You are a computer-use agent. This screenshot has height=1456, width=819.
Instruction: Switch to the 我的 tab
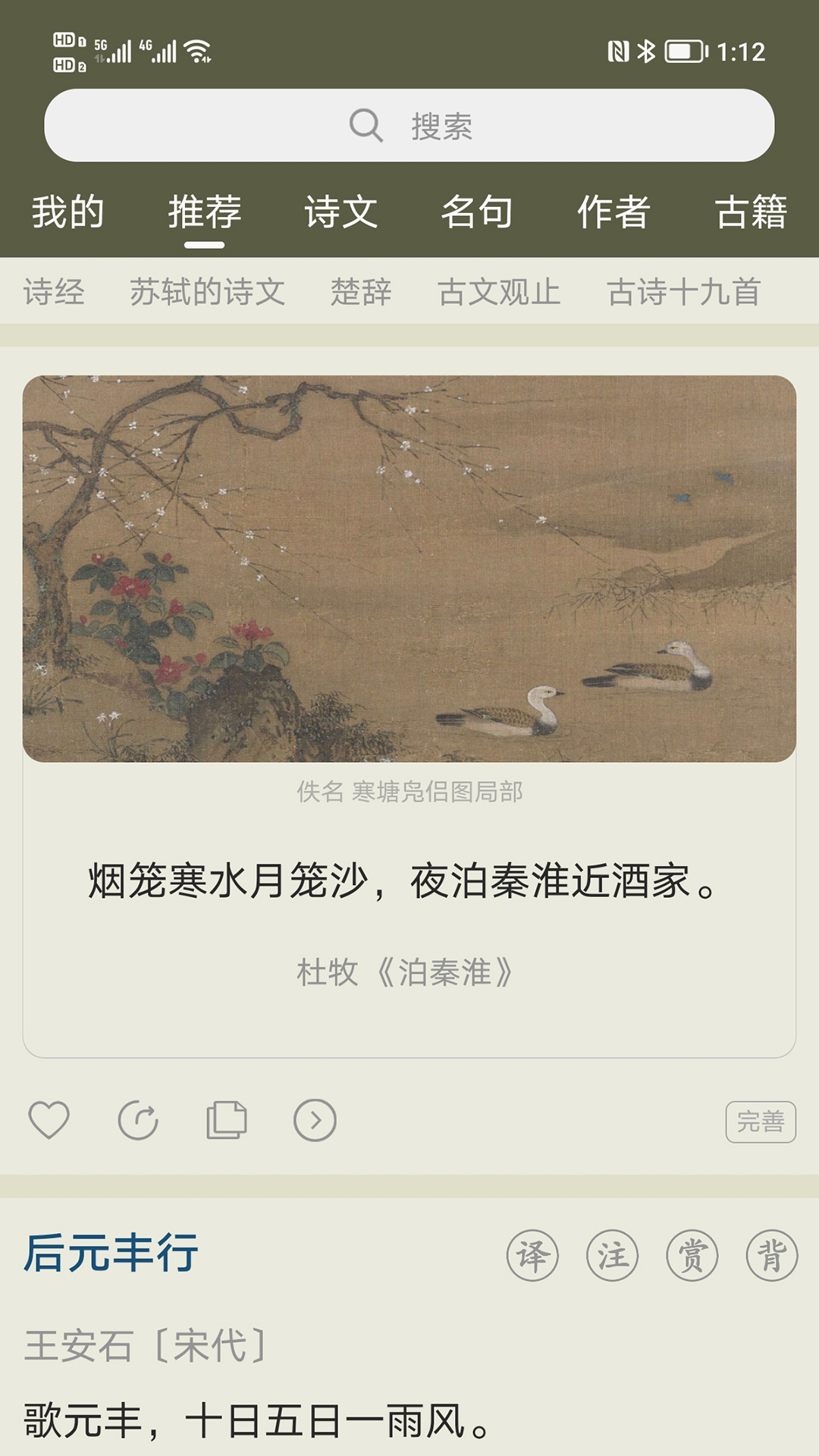pyautogui.click(x=67, y=212)
